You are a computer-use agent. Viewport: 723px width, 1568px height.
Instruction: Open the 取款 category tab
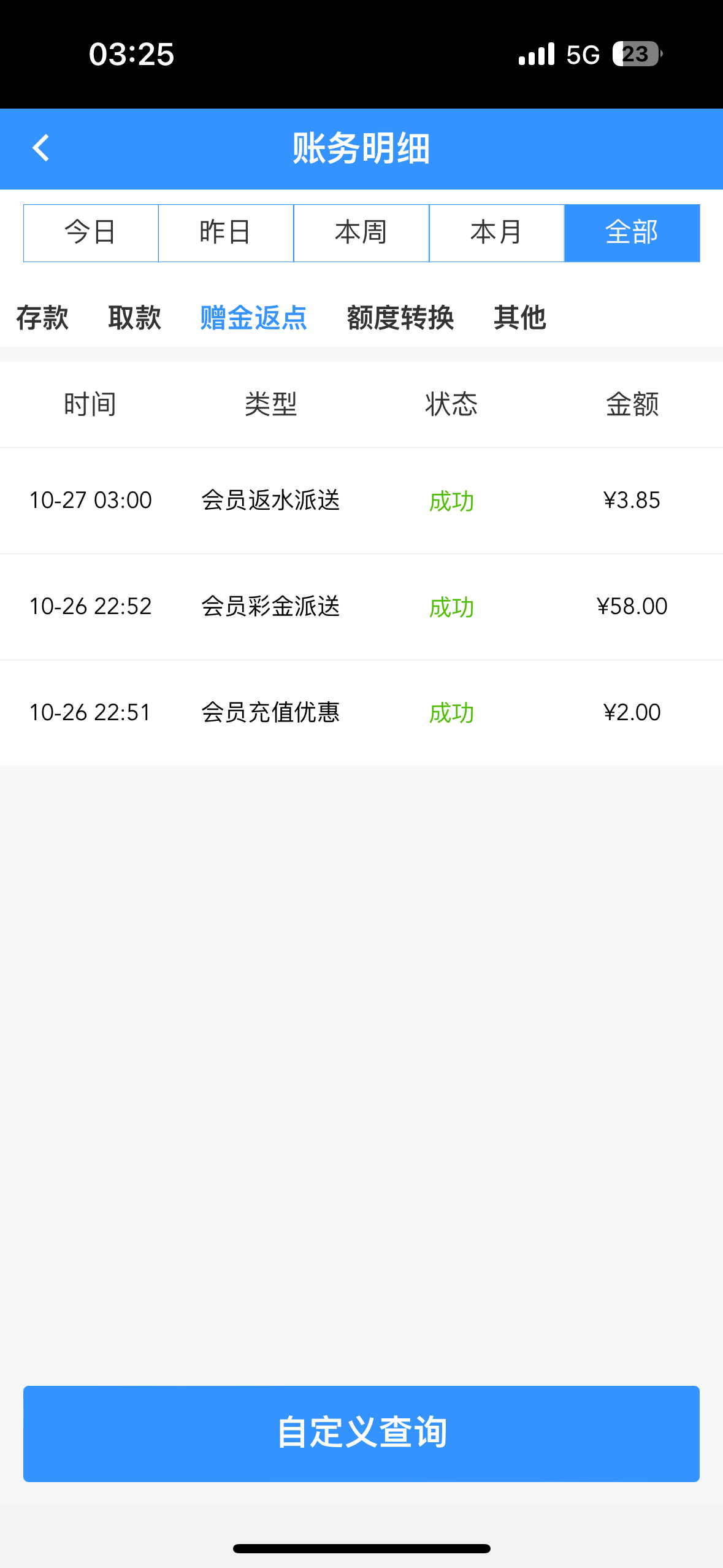[134, 318]
